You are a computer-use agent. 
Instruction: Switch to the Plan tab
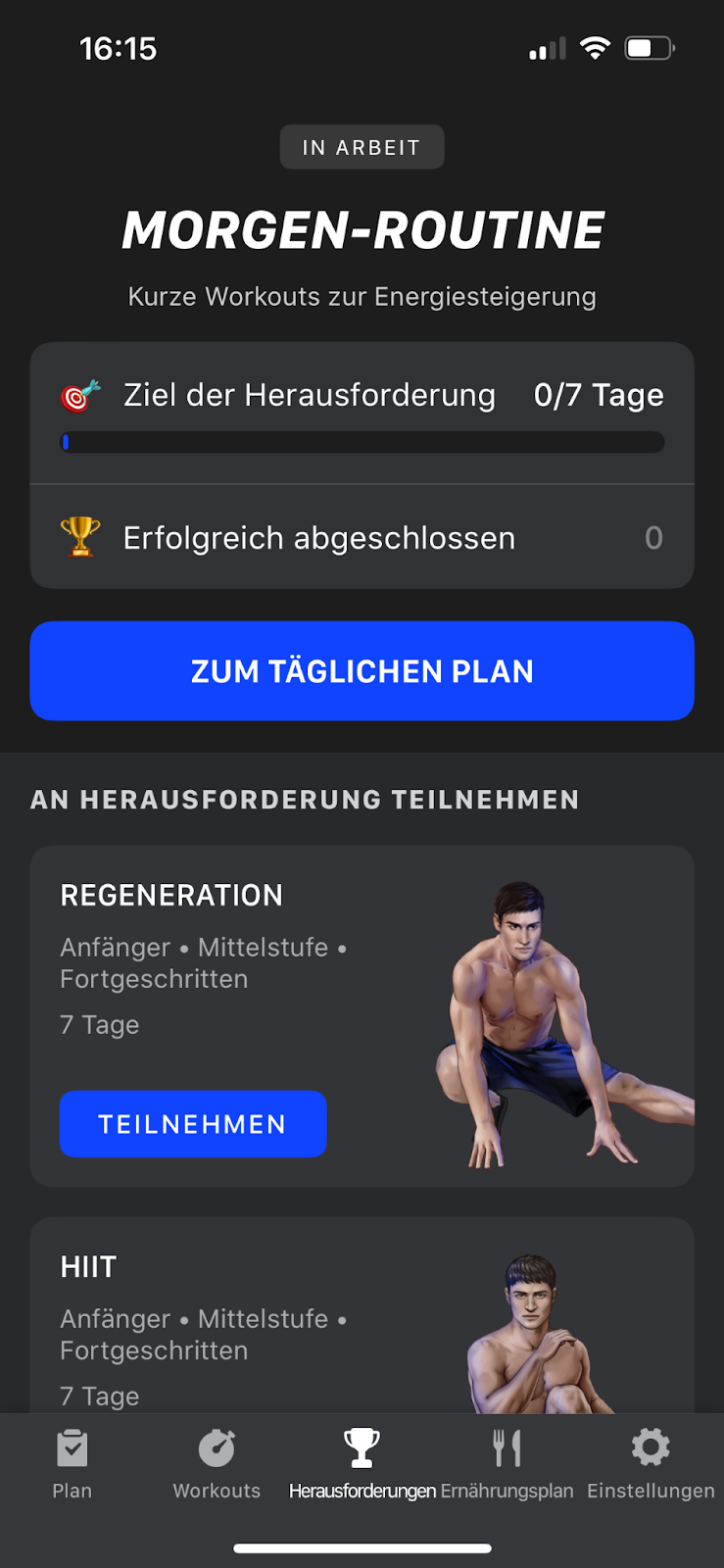pyautogui.click(x=72, y=1464)
